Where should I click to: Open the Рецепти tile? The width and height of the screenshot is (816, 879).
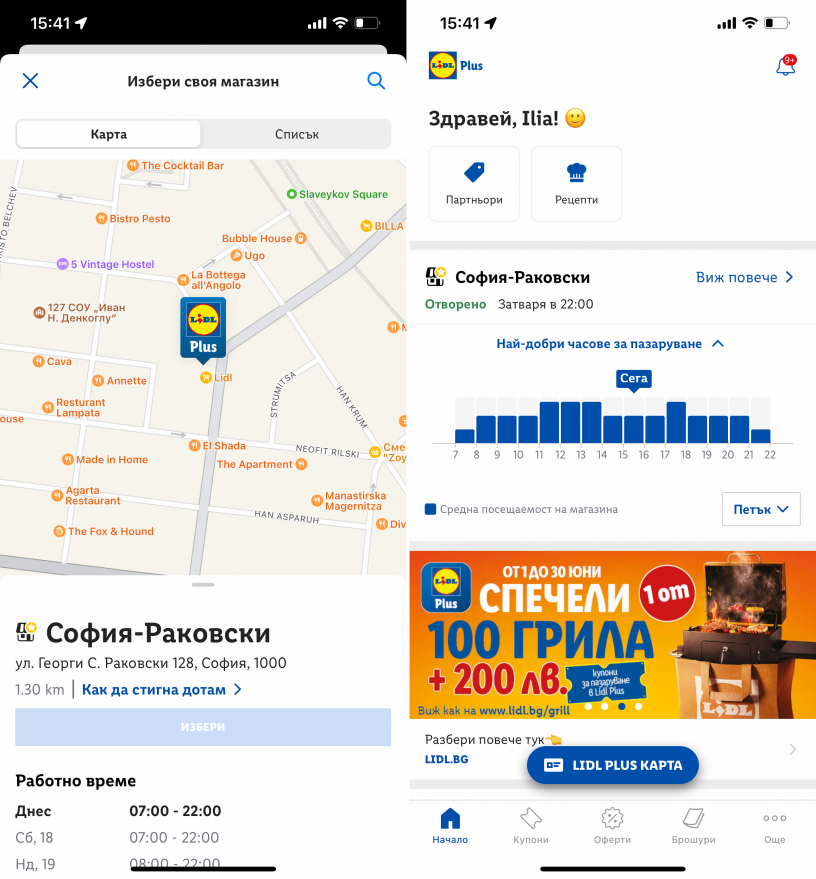(576, 184)
